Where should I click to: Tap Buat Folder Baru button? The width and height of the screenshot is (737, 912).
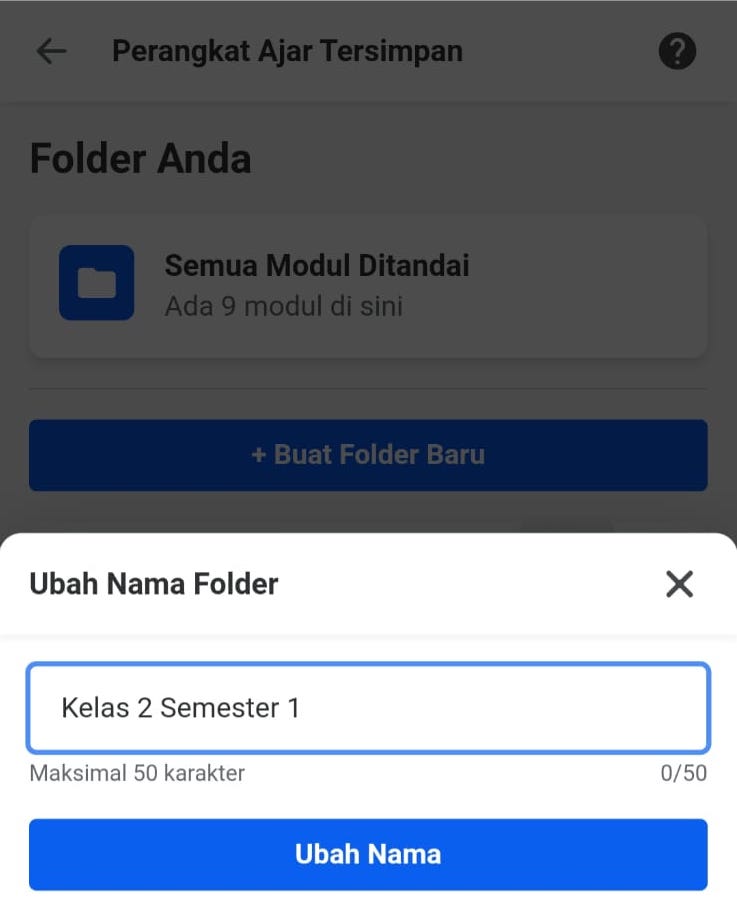click(x=368, y=455)
